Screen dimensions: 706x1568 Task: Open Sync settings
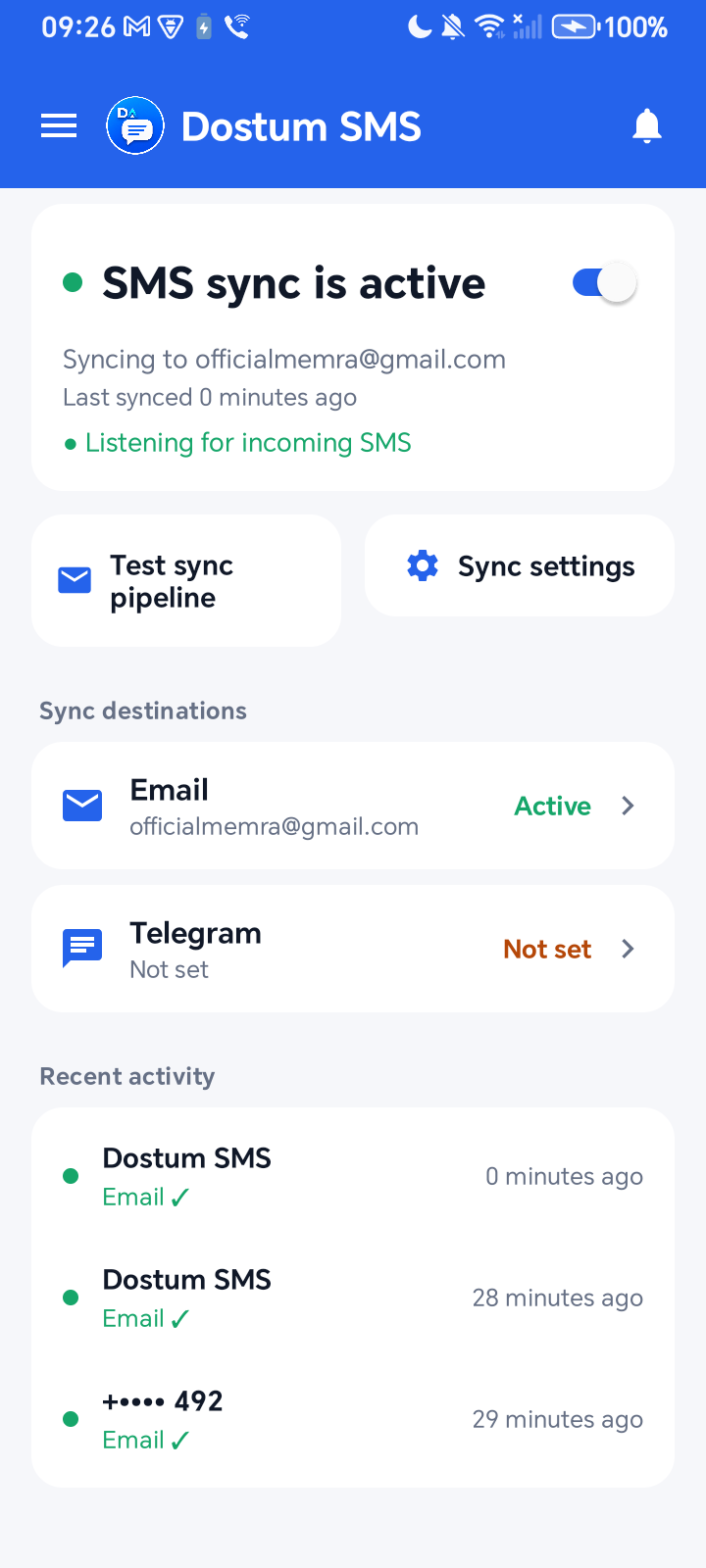tap(520, 566)
